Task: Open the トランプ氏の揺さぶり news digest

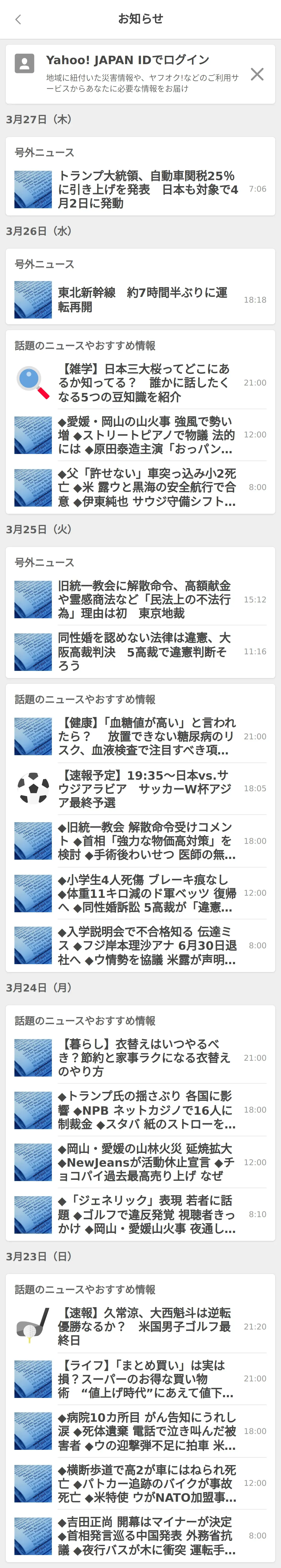Action: (x=146, y=1110)
